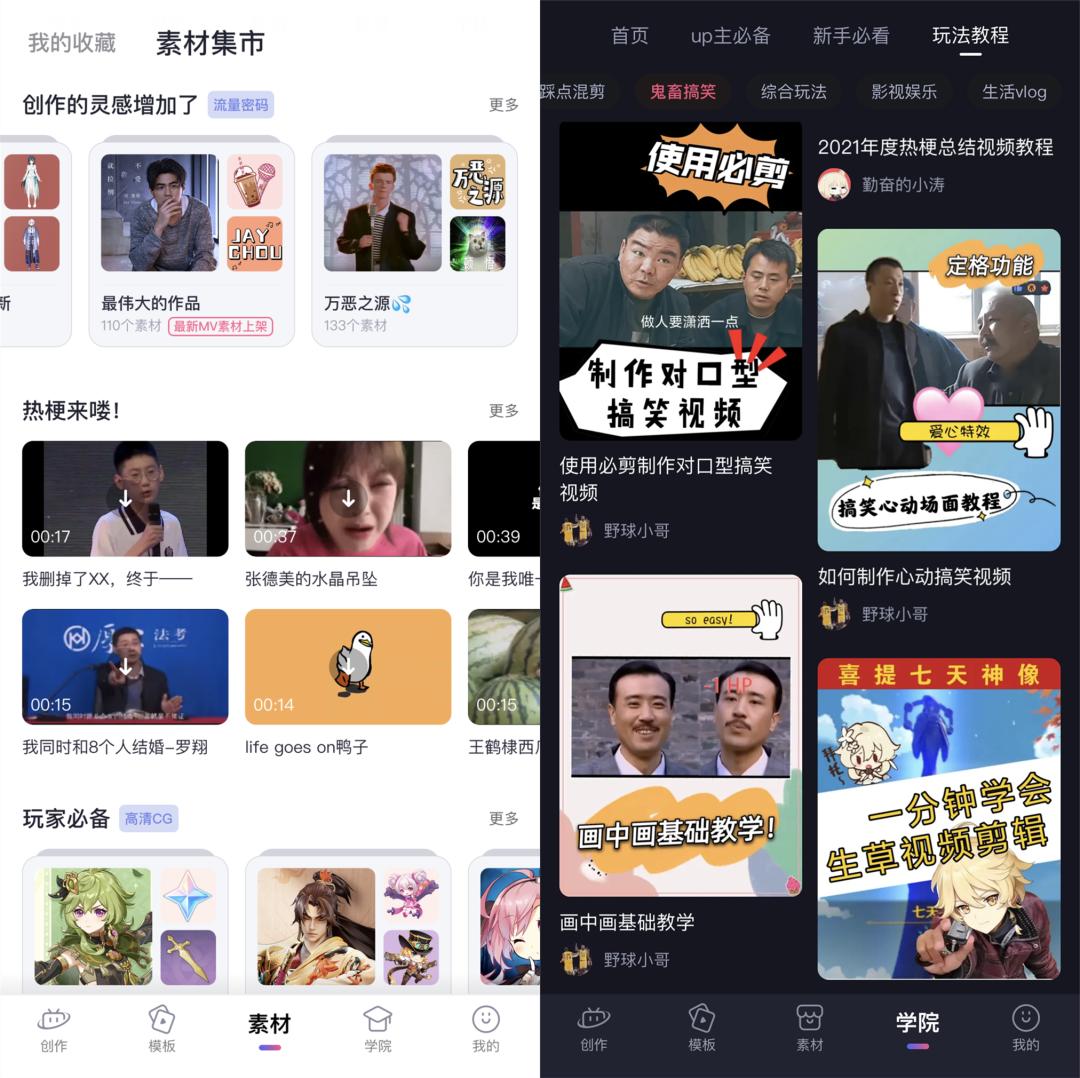Select the 影视娱乐 filter chip
The height and width of the screenshot is (1078, 1080).
click(904, 92)
